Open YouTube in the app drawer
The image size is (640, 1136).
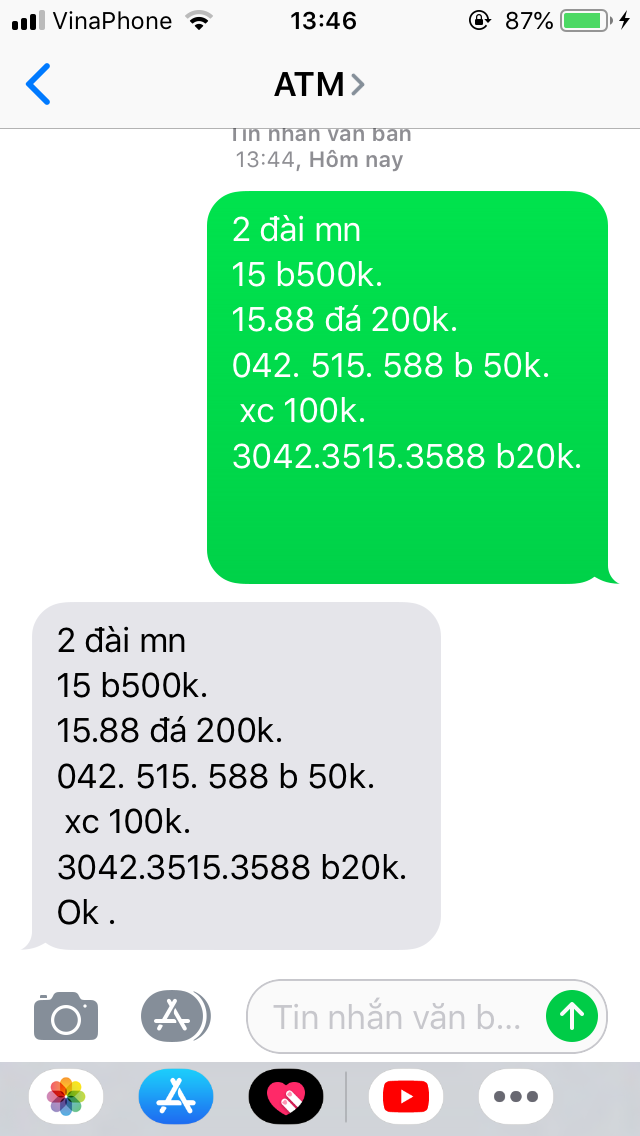[x=406, y=1096]
